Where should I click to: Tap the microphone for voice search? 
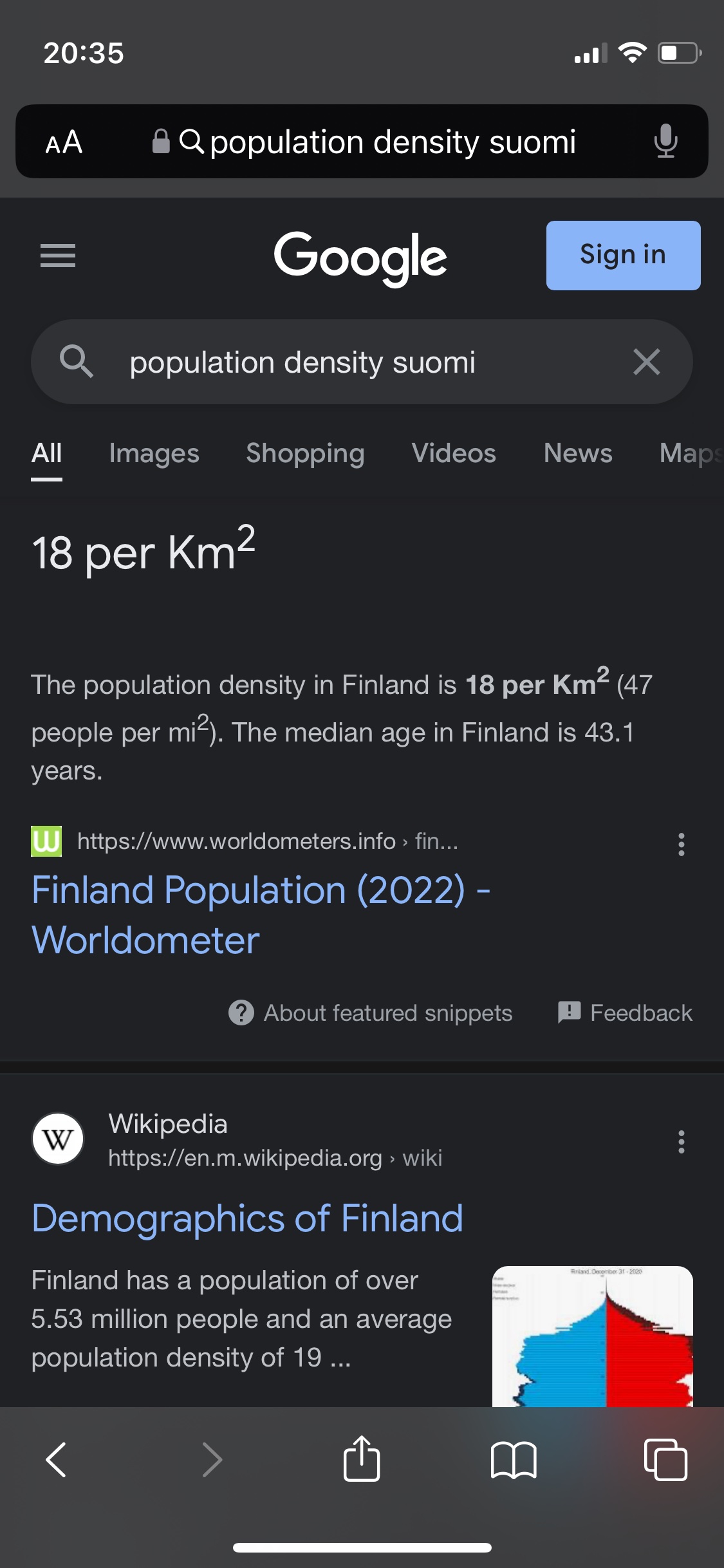click(665, 141)
